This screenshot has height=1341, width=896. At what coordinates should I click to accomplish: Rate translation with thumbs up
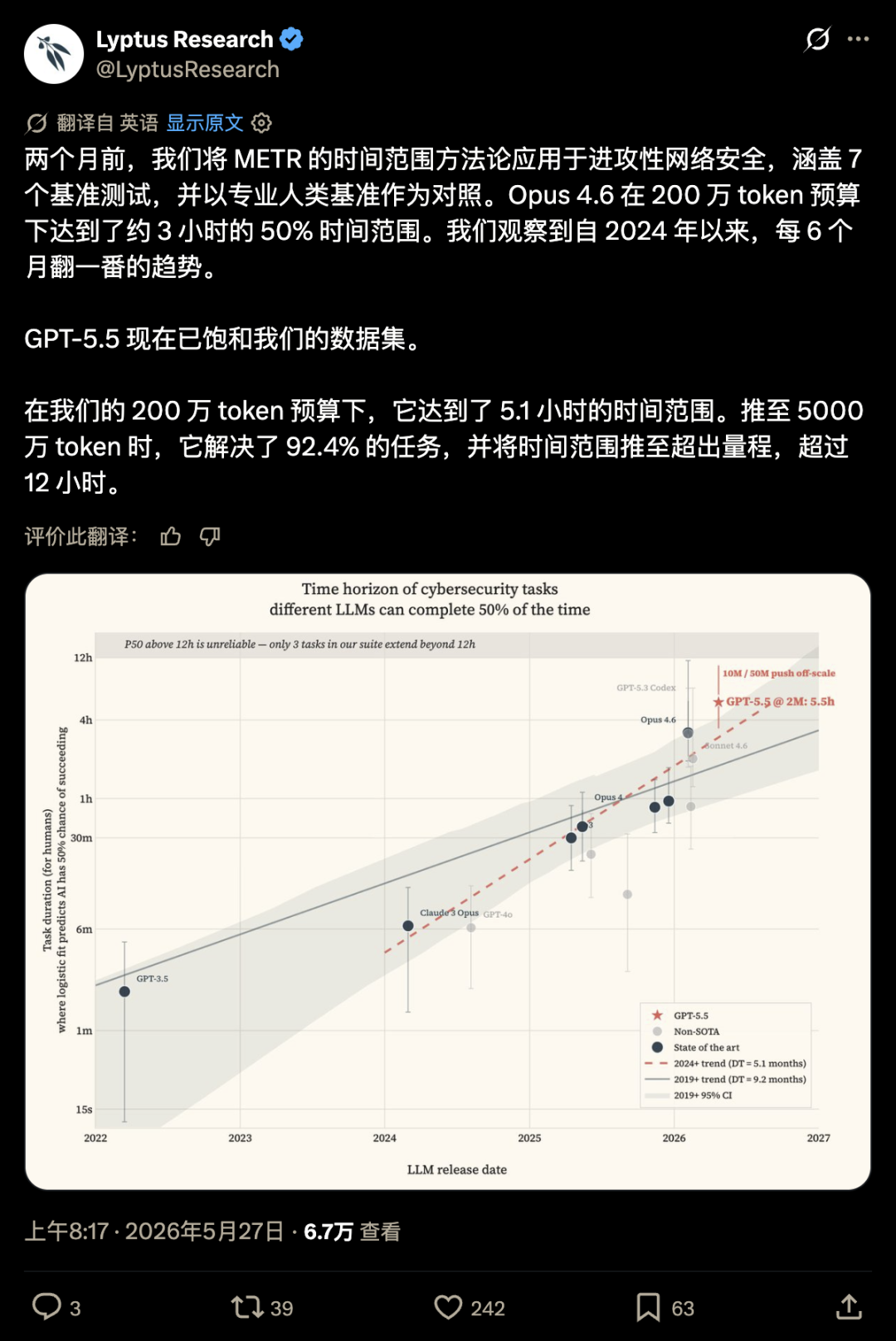pos(171,536)
